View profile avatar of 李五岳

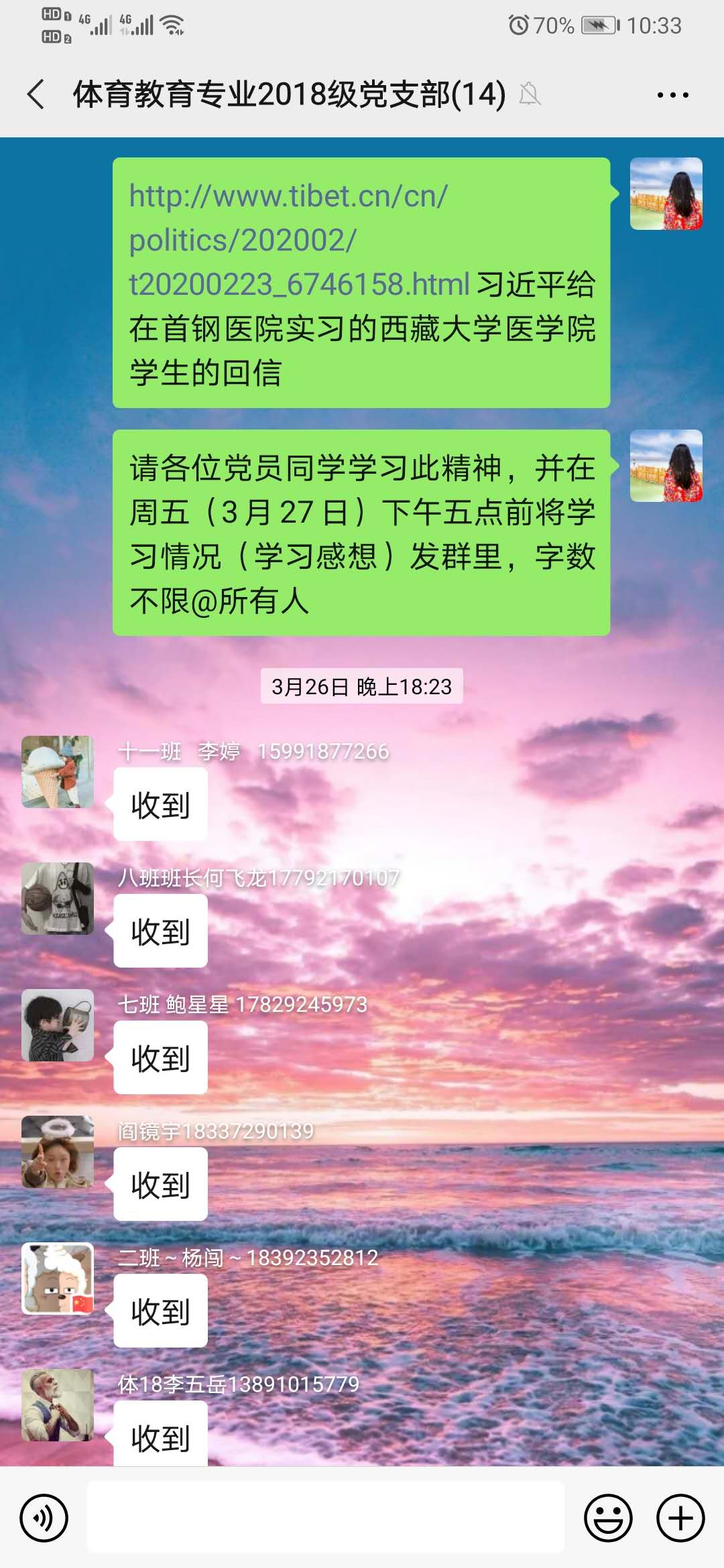pos(58,1405)
